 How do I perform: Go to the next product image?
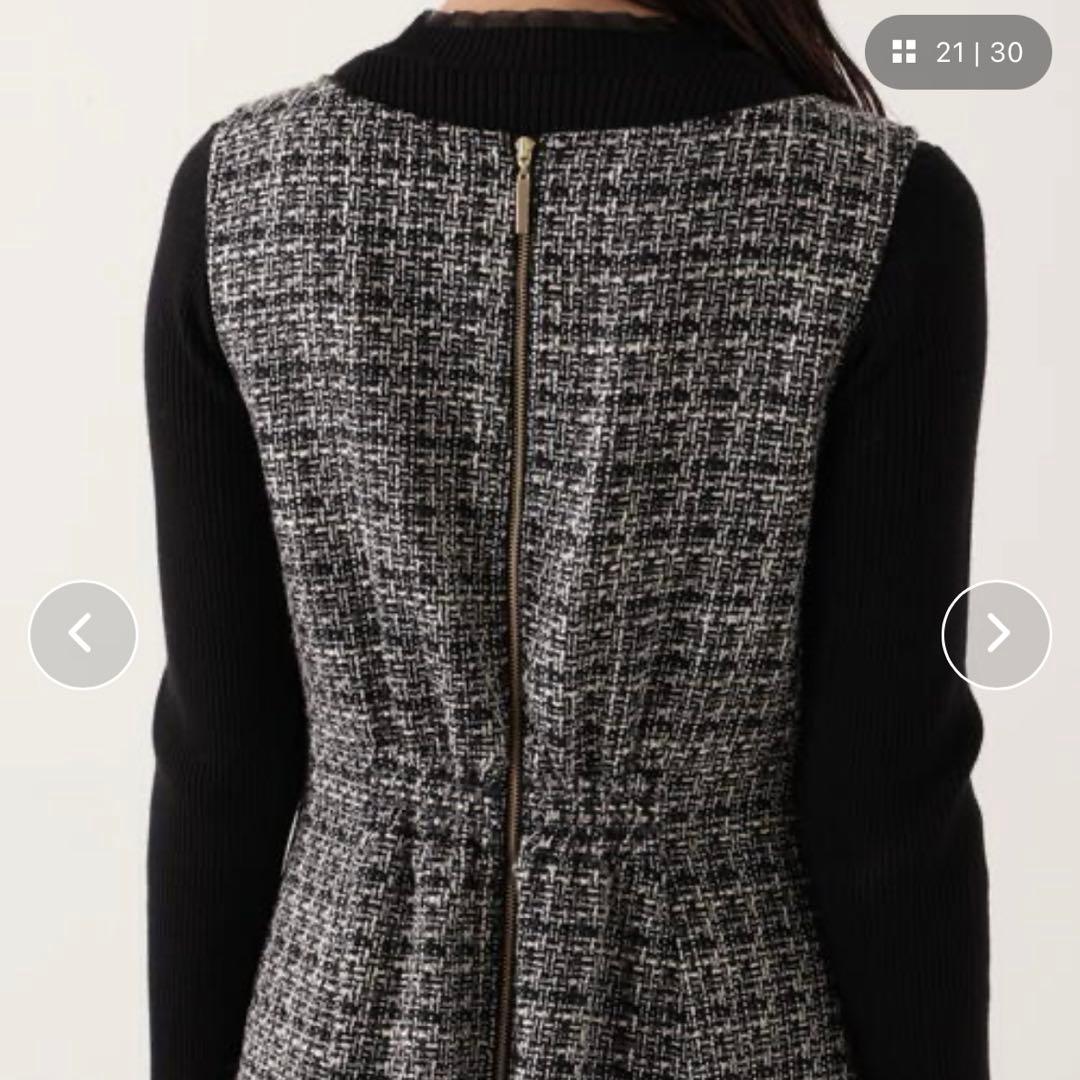[996, 634]
